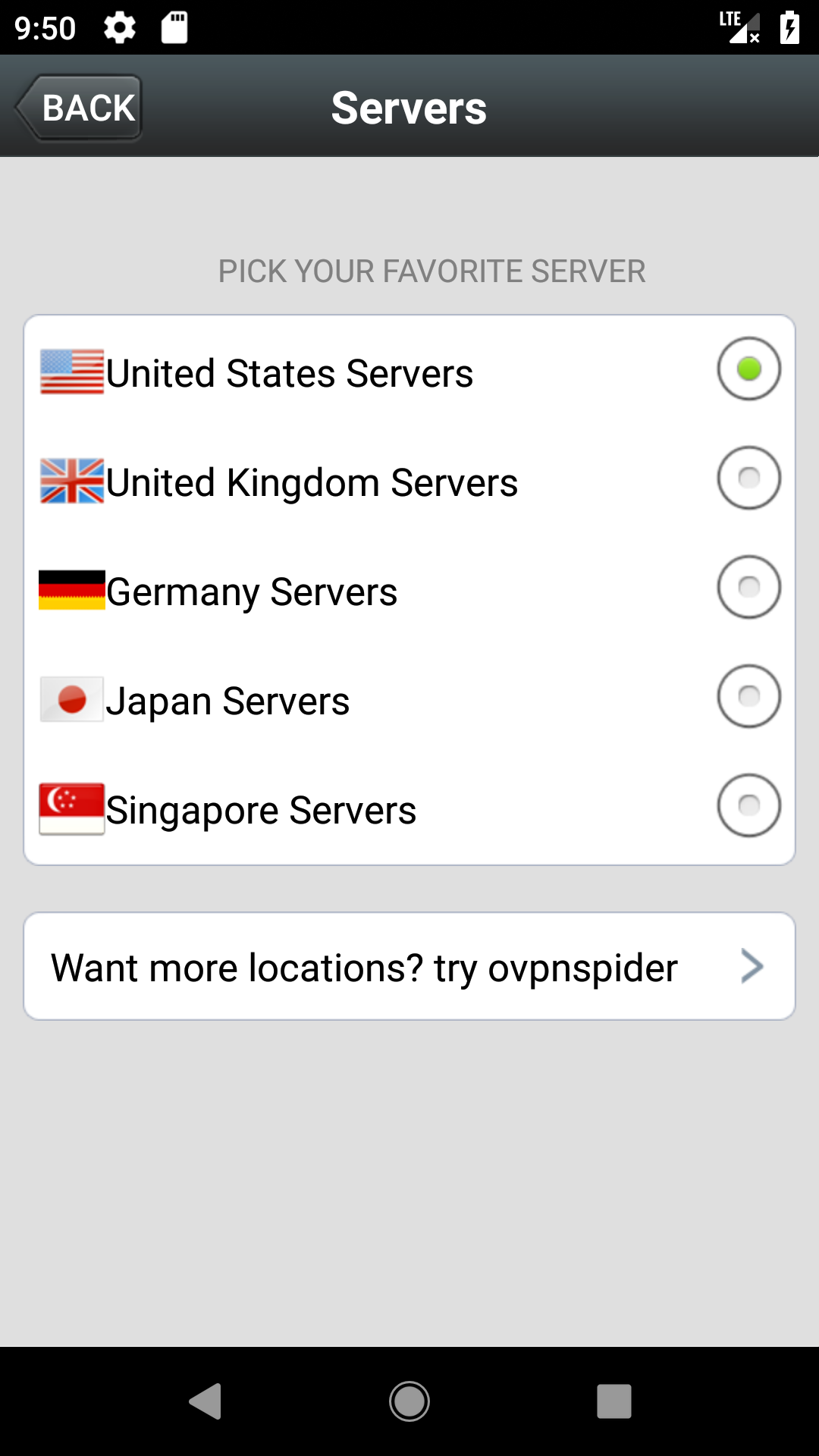
Task: Tap PICK YOUR FAVORITE SERVER heading
Action: 431,271
